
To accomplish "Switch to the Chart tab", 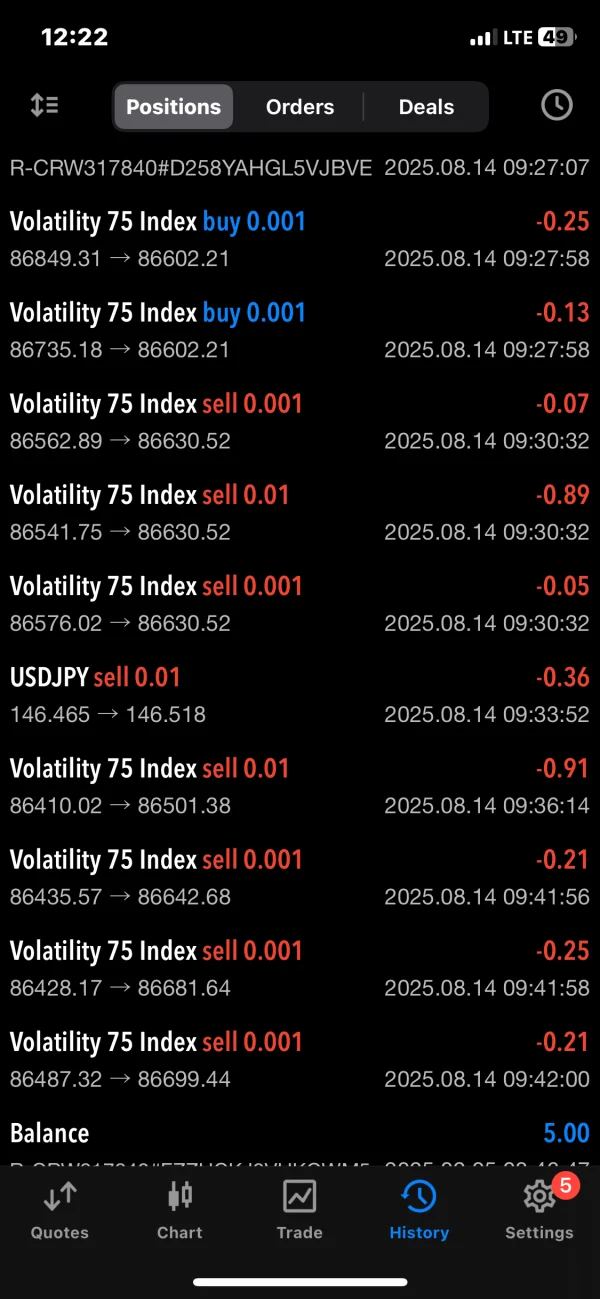I will pos(180,1209).
